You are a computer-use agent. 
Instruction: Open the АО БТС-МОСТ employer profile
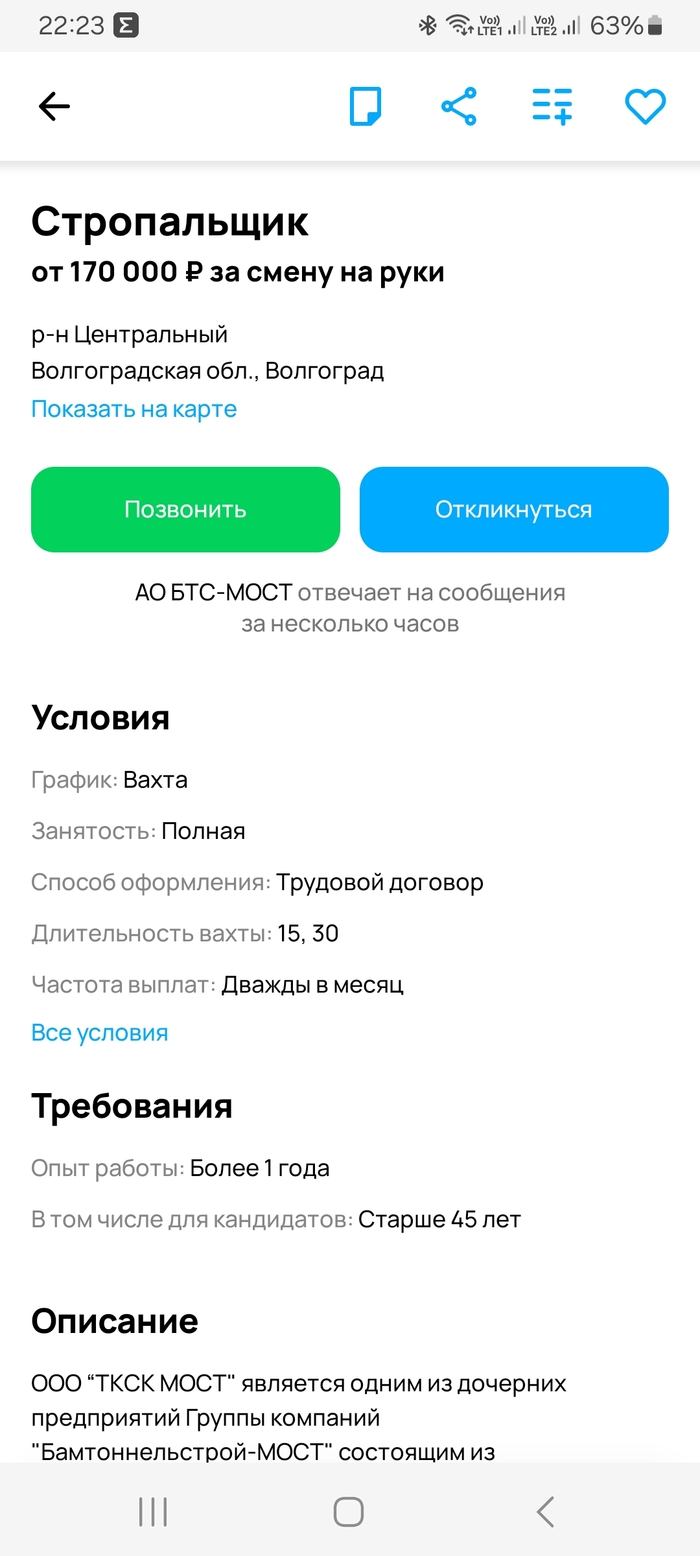(x=213, y=593)
